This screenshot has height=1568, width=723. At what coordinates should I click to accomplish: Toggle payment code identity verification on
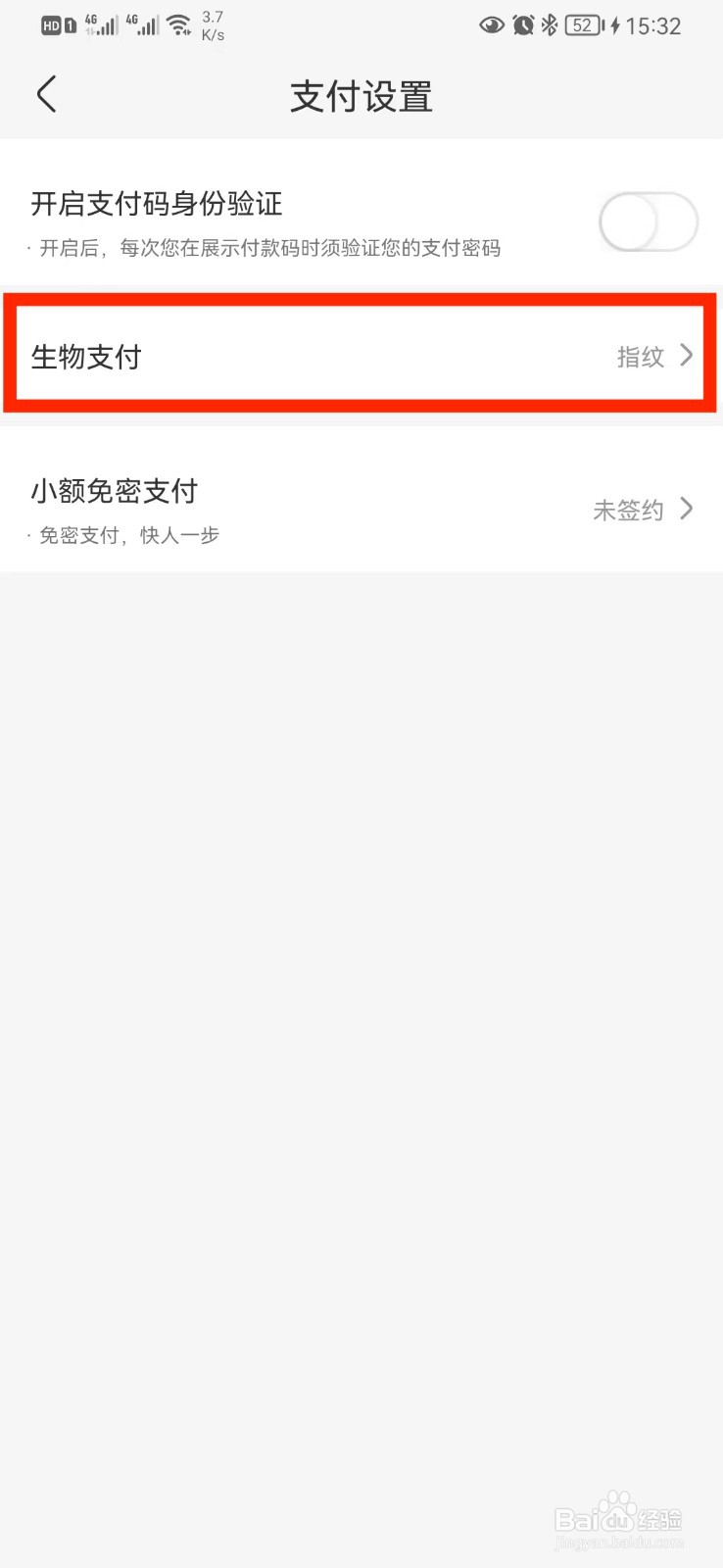[x=647, y=221]
